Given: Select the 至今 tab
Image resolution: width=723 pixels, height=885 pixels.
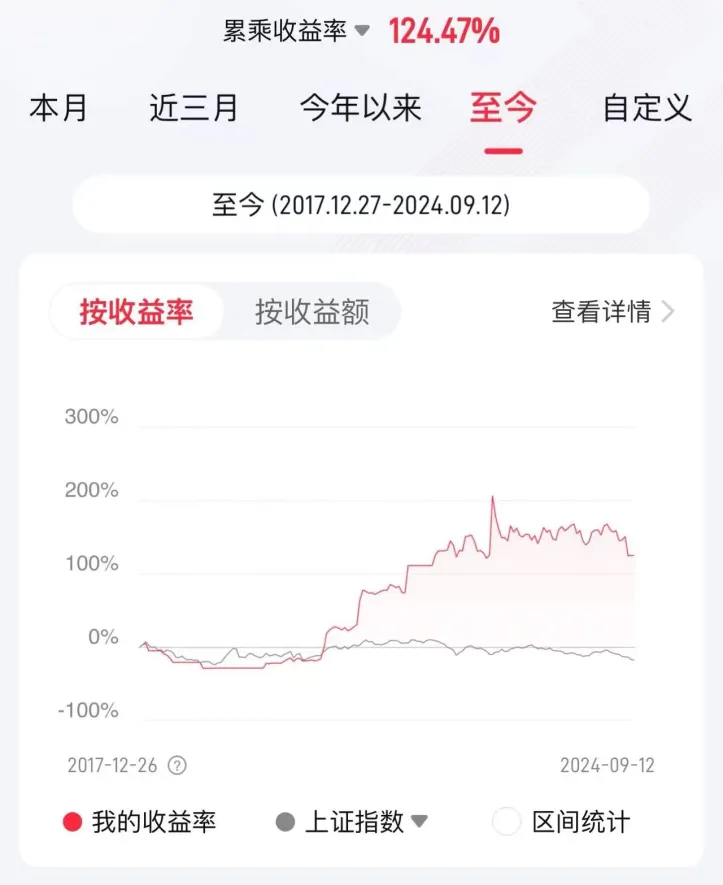Looking at the screenshot, I should (x=503, y=108).
